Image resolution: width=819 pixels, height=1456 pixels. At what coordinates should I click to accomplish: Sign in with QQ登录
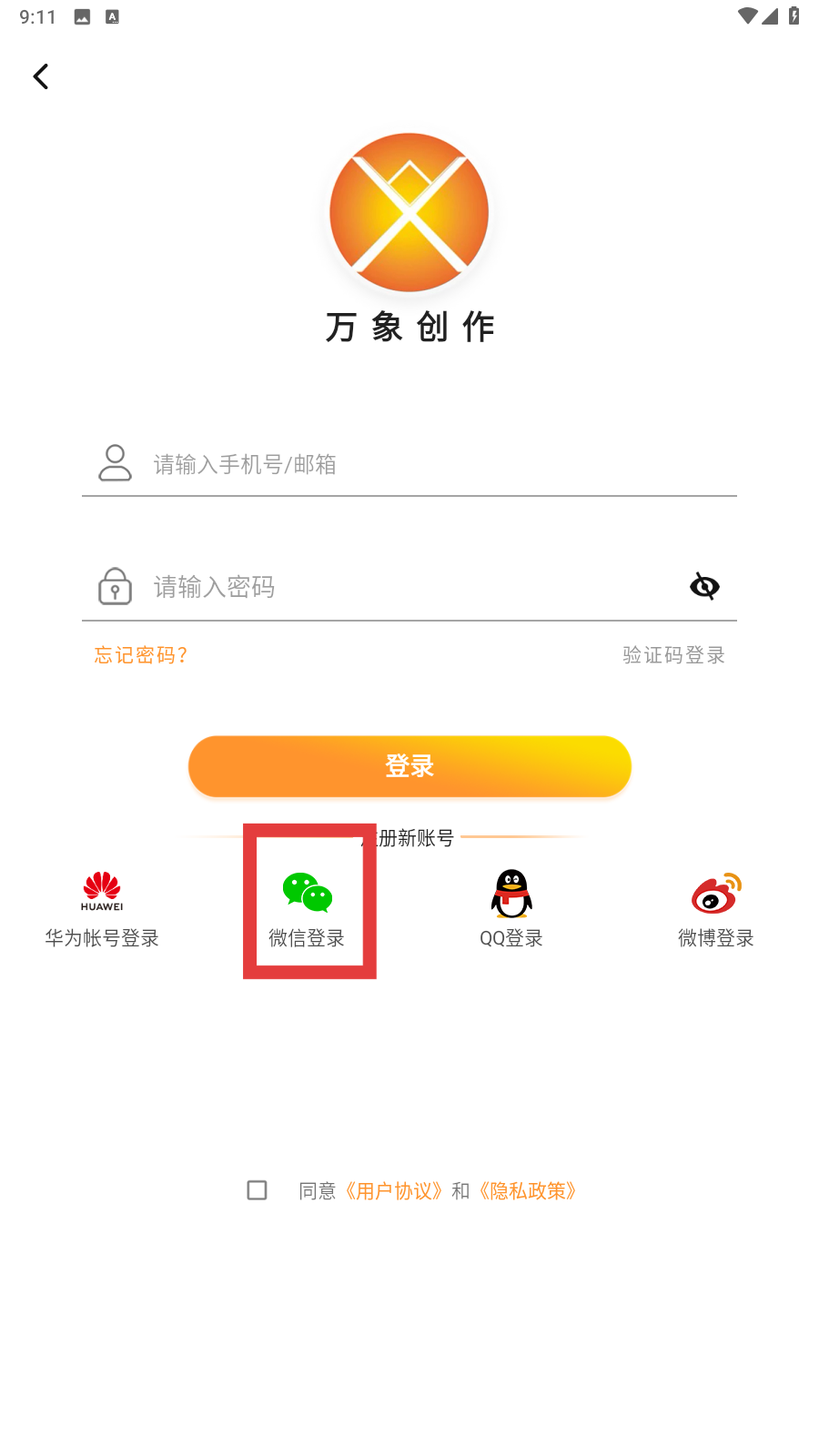pos(511,909)
